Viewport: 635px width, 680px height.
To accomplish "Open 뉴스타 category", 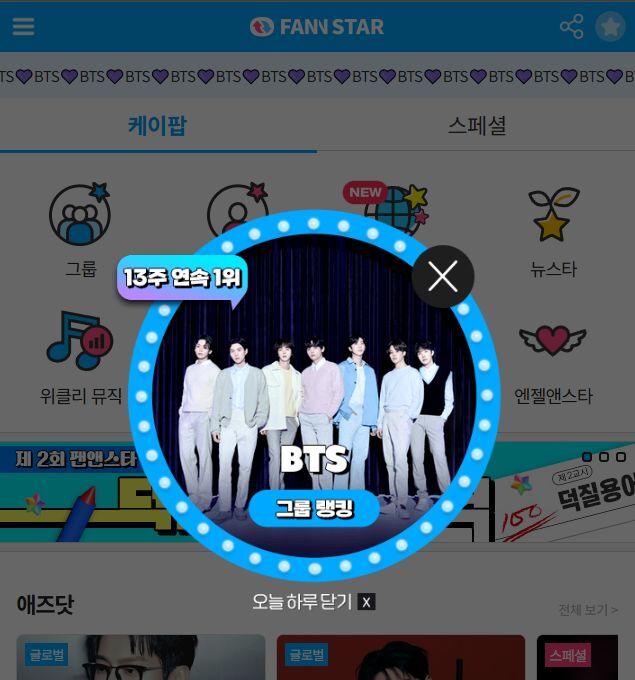I will pos(553,231).
